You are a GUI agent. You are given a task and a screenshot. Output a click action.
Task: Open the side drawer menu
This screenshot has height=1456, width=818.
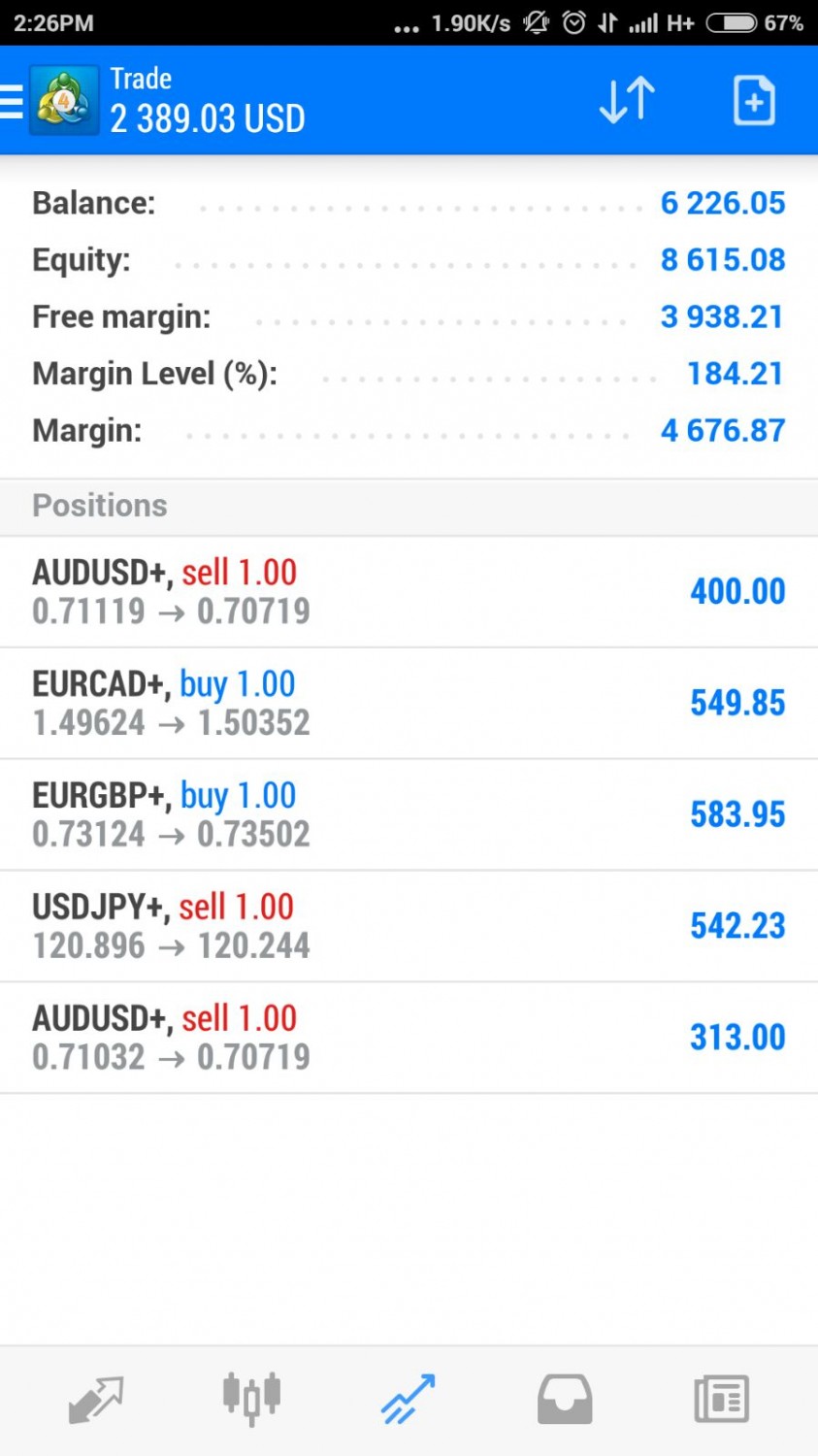pyautogui.click(x=13, y=100)
